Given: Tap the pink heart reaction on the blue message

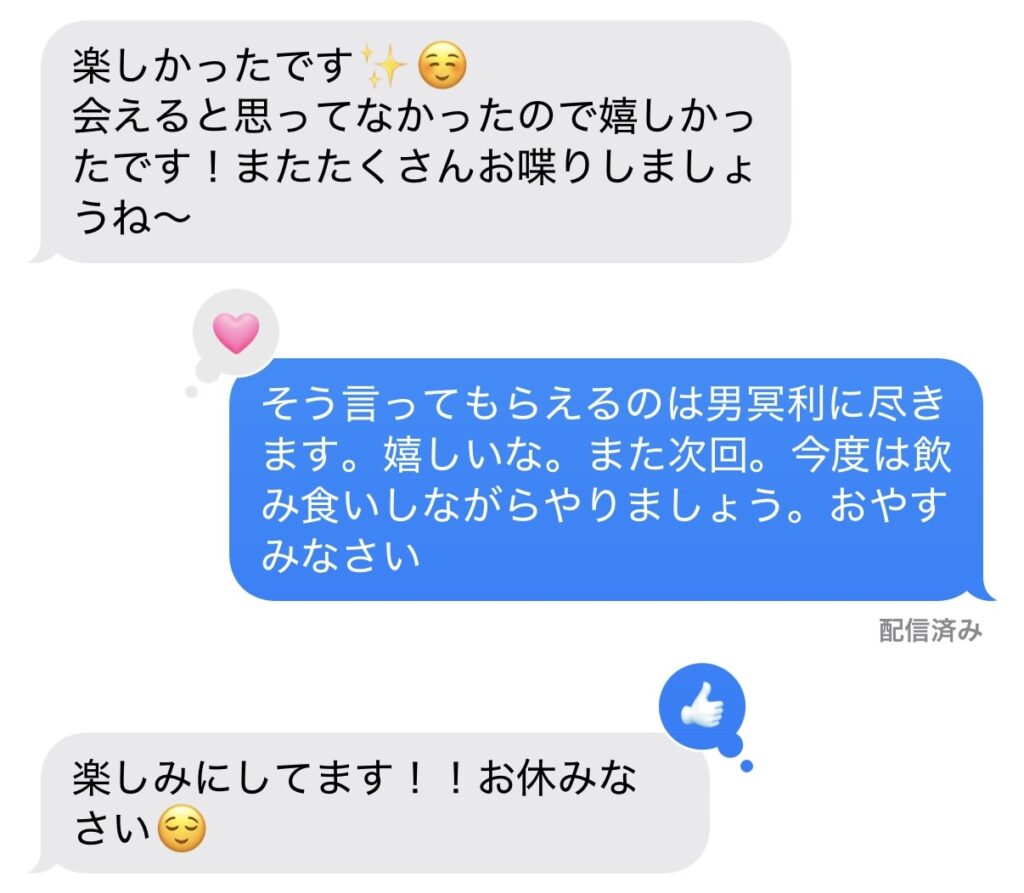Looking at the screenshot, I should pos(236,333).
